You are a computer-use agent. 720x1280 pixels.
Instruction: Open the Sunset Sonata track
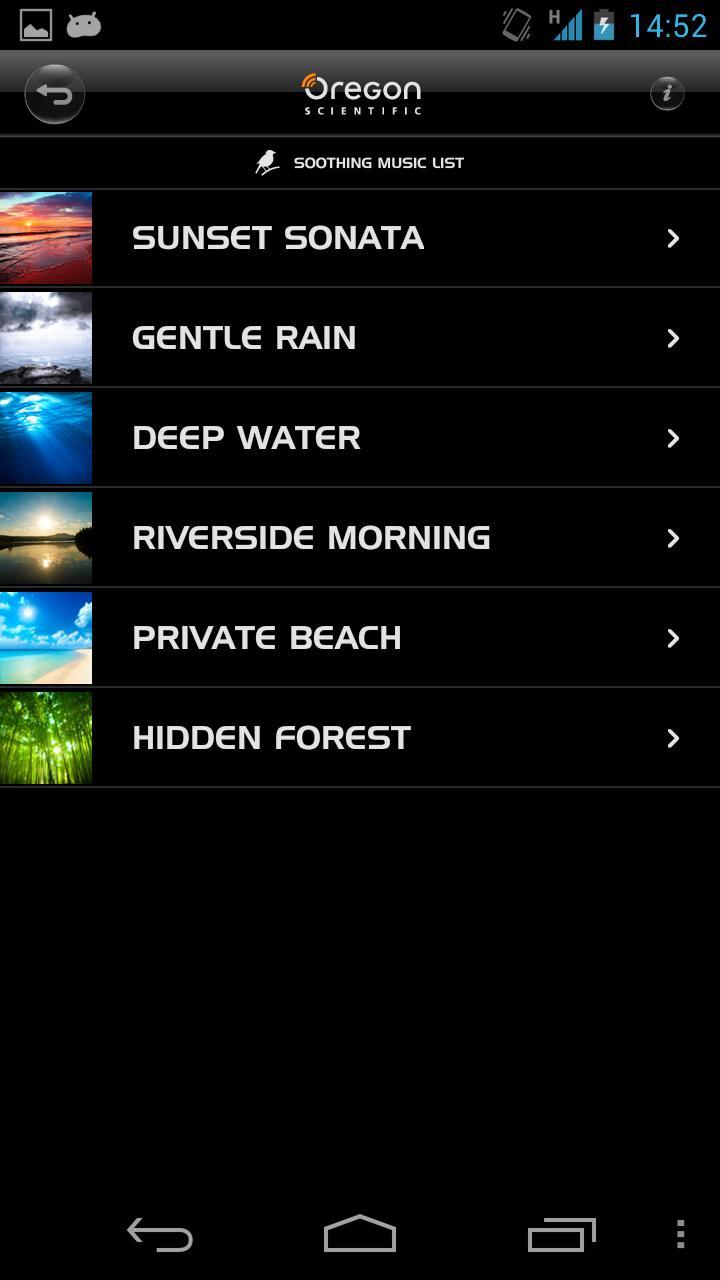(360, 238)
